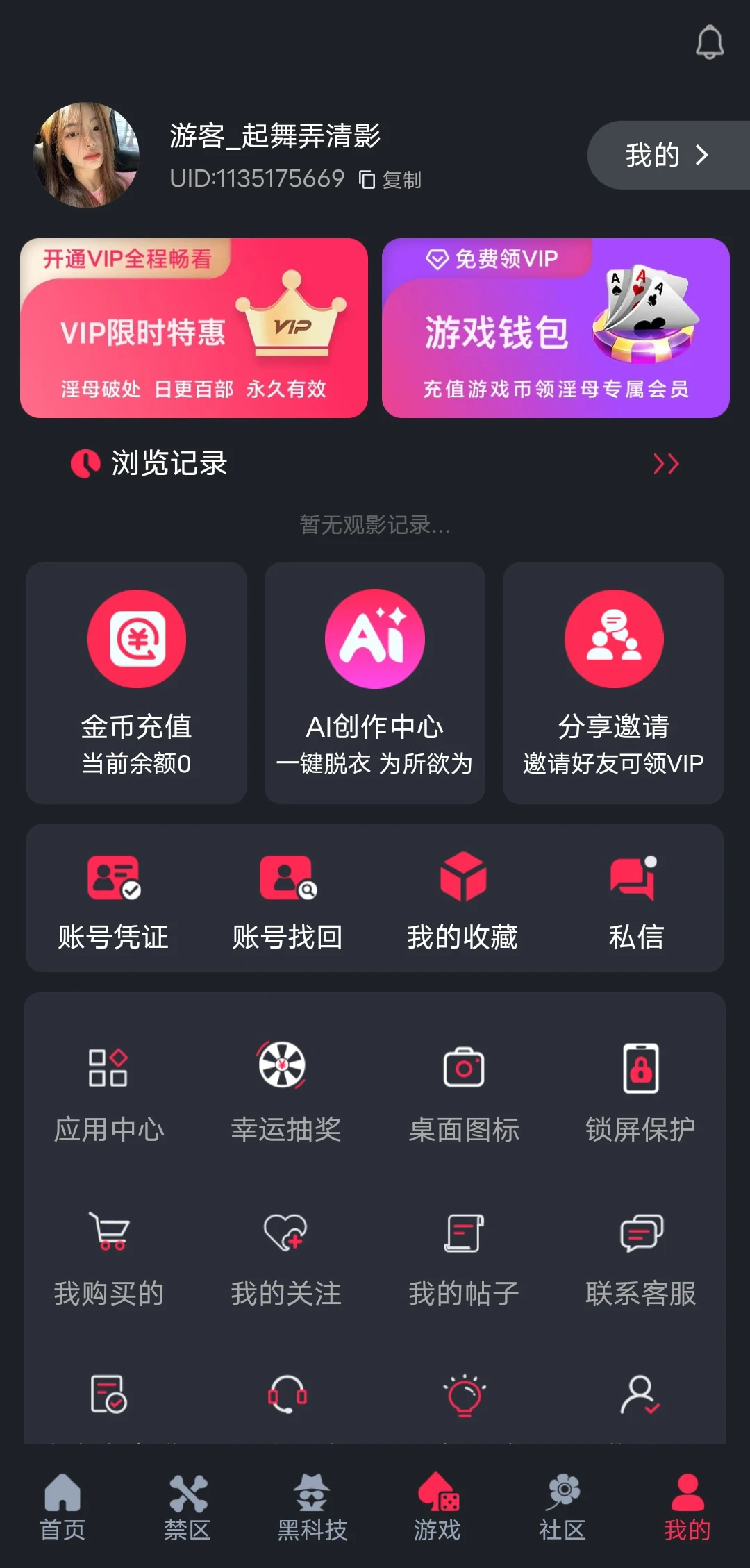Screen dimensions: 750x1568
Task: Expand the 浏览记录 arrows
Action: [x=665, y=464]
